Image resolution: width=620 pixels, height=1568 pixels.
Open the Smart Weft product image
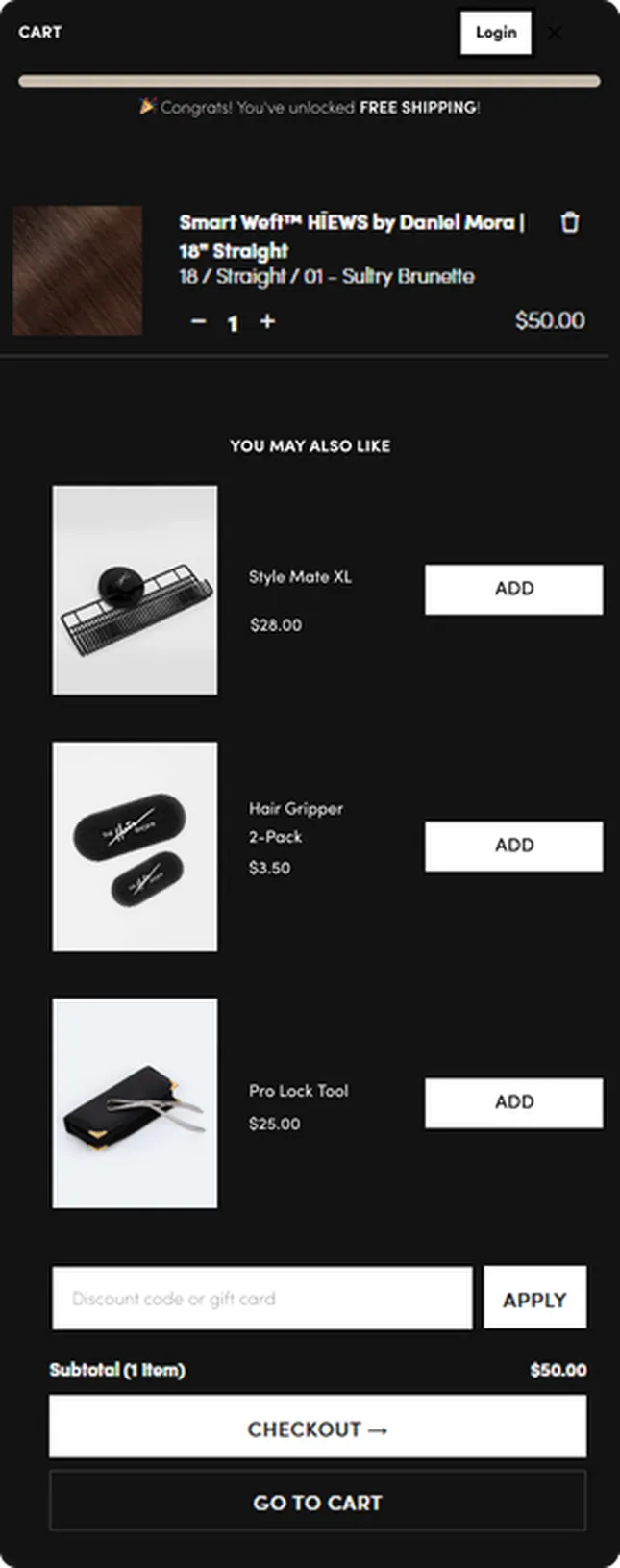pos(78,270)
